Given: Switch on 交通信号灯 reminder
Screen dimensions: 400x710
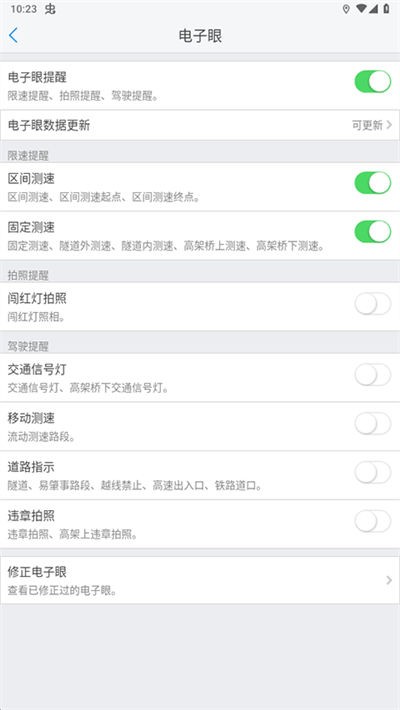Looking at the screenshot, I should [x=372, y=375].
